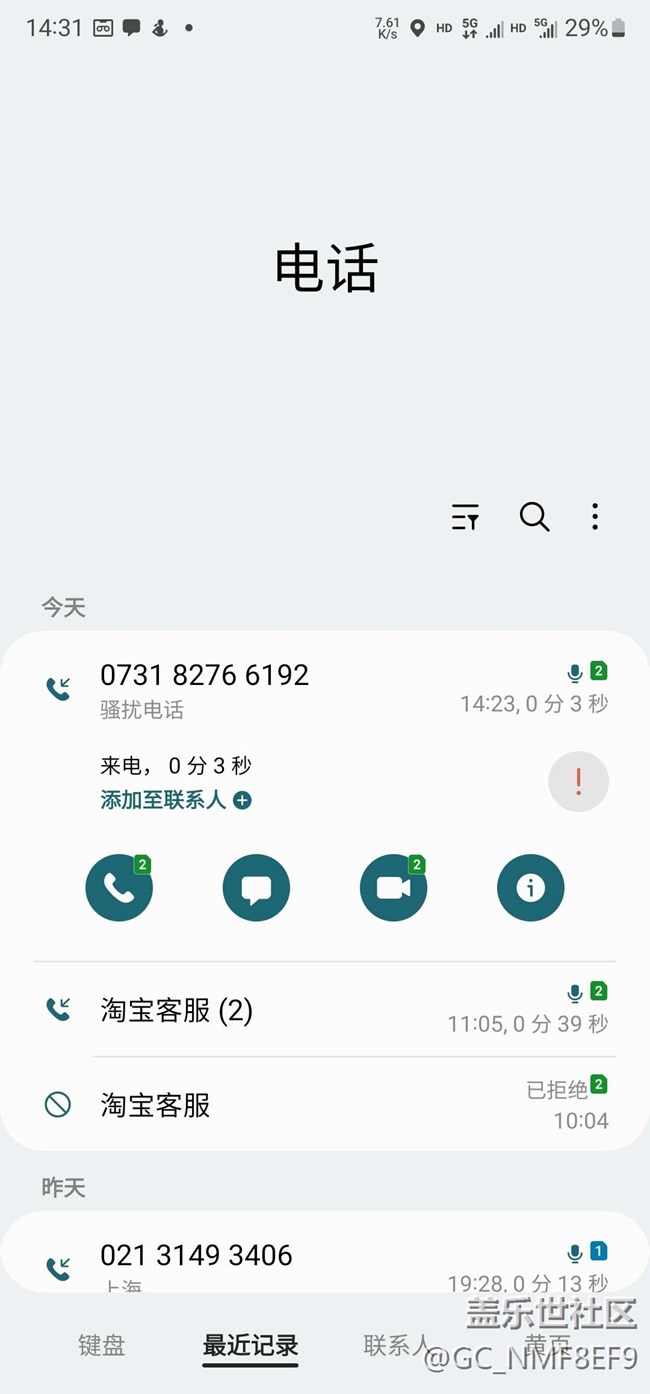The height and width of the screenshot is (1394, 650).
Task: Call back 0731 8276 6192
Action: click(x=119, y=888)
